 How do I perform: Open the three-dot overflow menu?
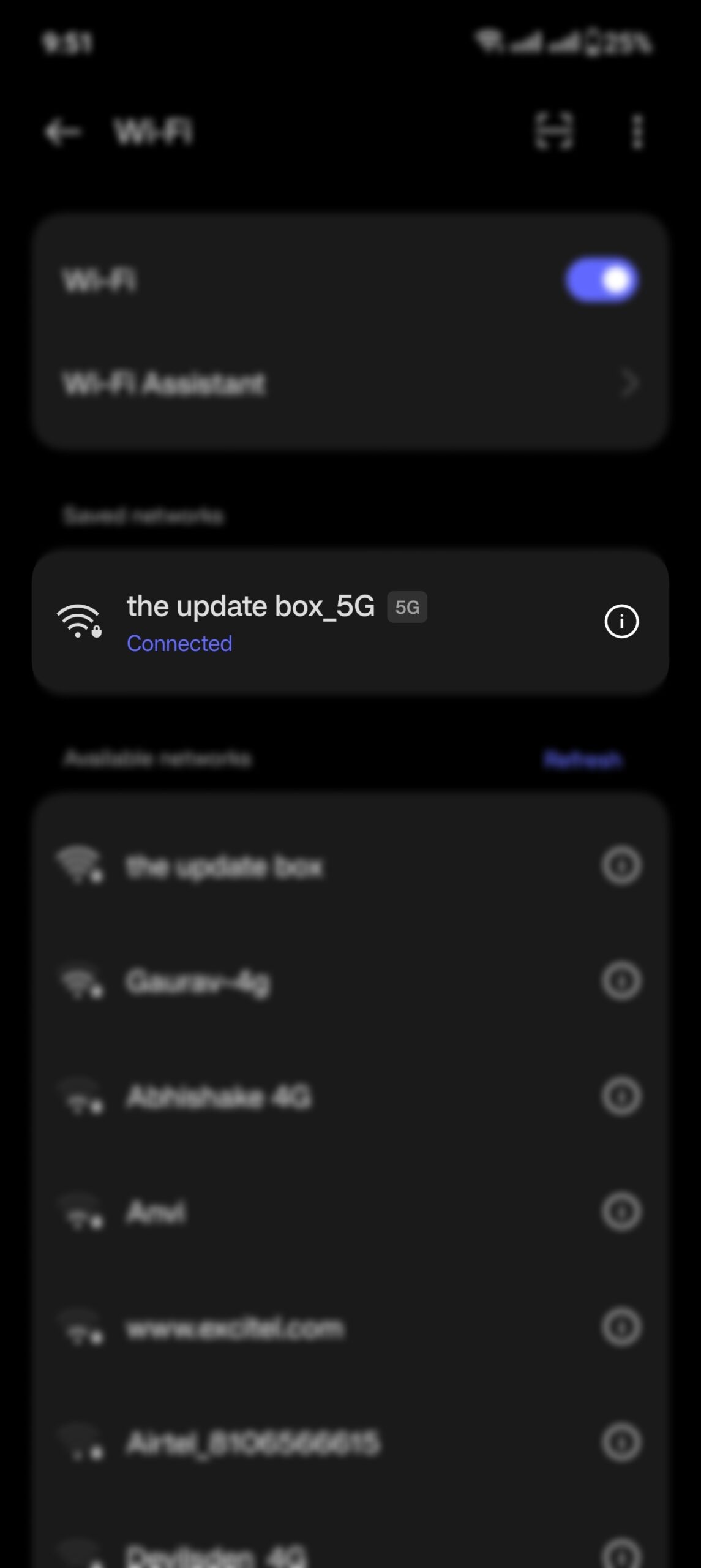pyautogui.click(x=638, y=132)
